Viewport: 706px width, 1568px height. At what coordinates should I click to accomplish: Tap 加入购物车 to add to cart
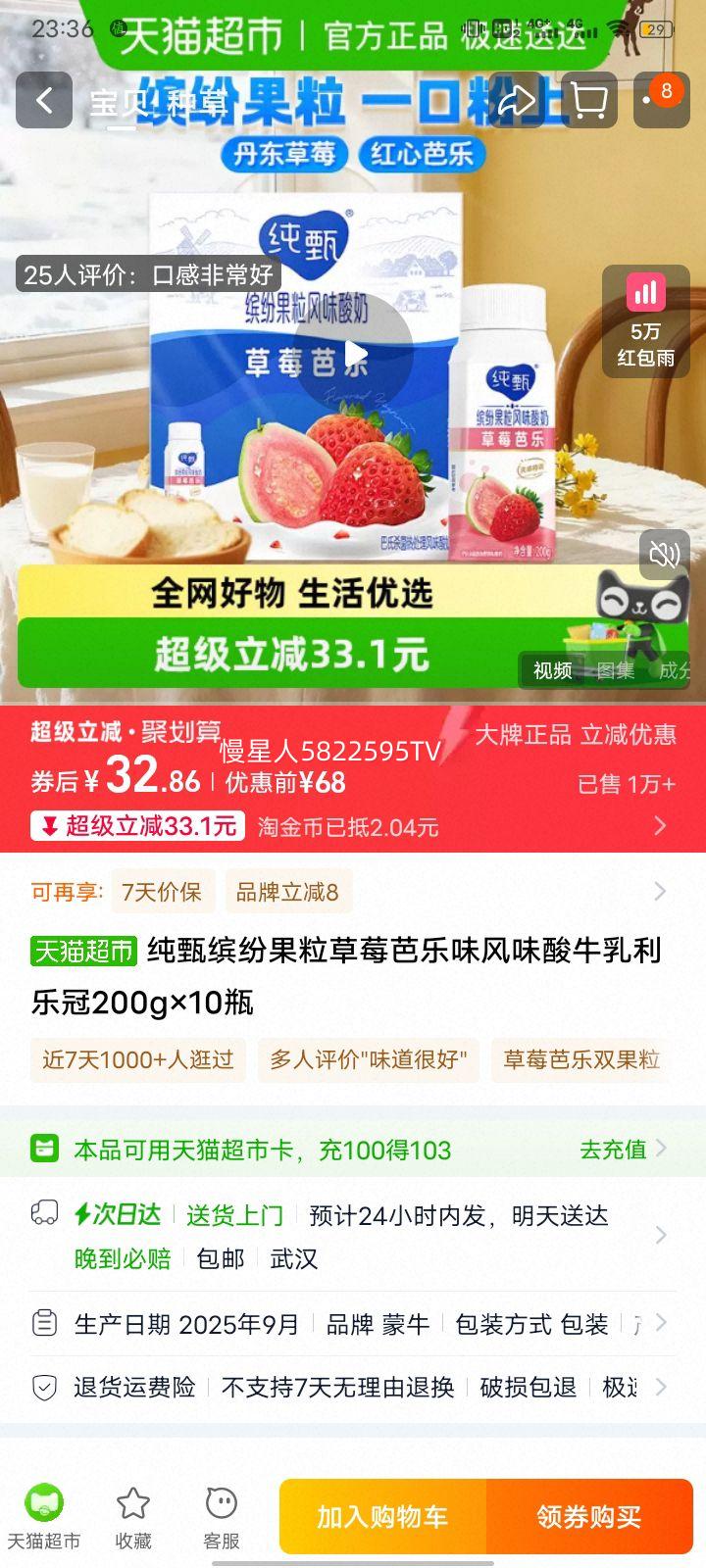(x=382, y=1516)
